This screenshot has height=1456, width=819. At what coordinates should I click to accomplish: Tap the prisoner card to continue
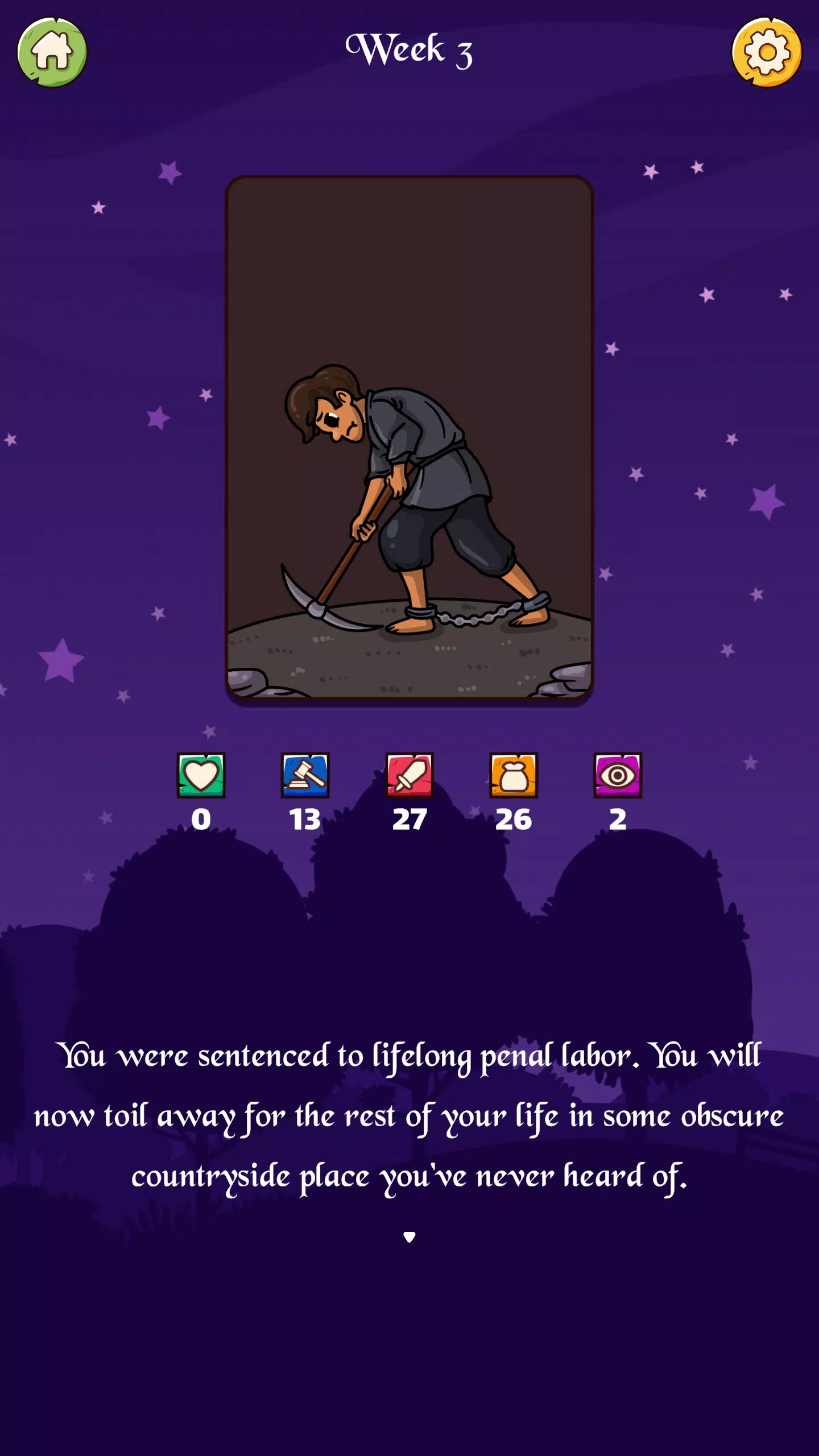tap(409, 438)
